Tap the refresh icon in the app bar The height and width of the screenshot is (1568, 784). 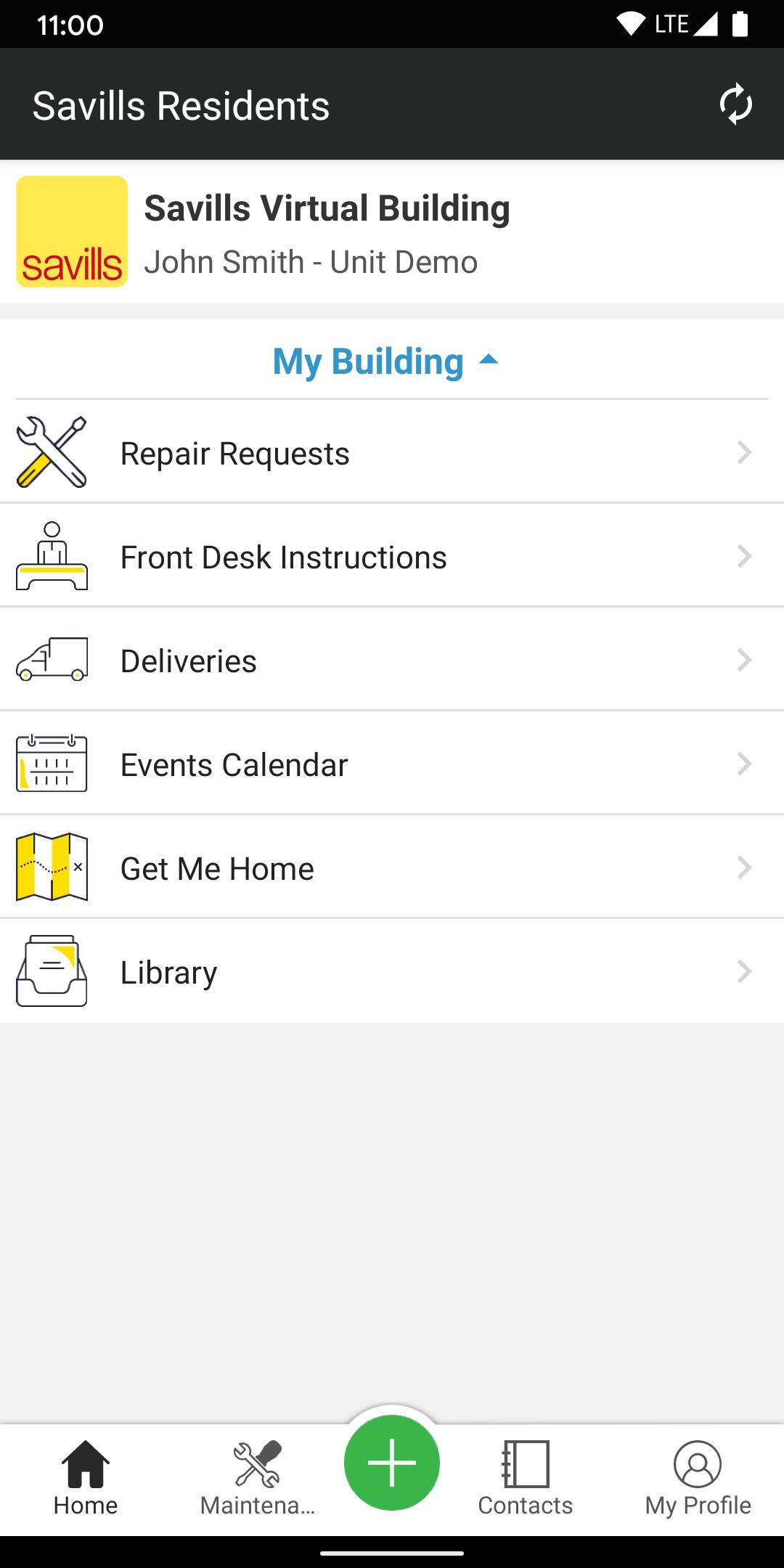pyautogui.click(x=735, y=105)
